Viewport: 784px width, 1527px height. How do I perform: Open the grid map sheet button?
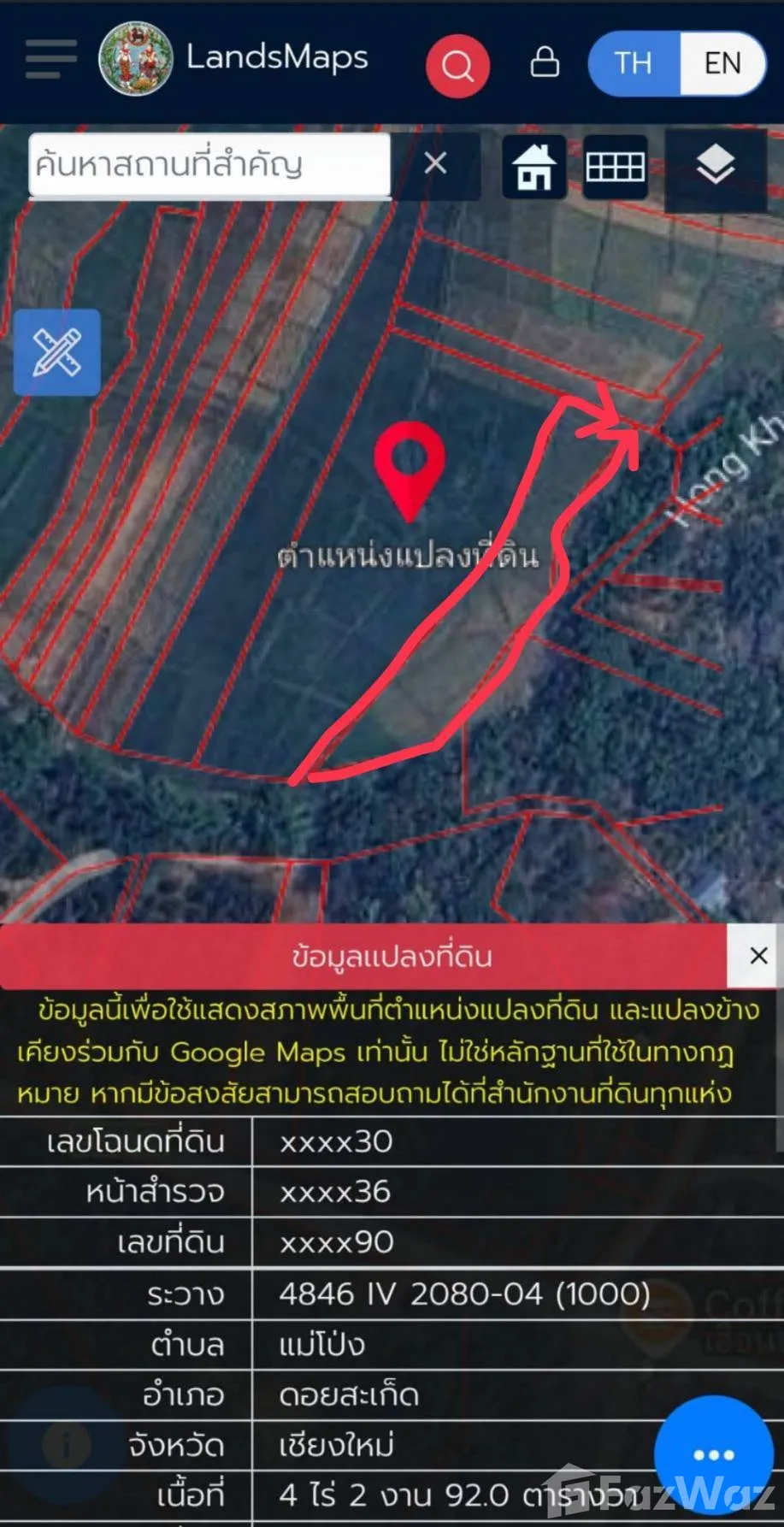click(615, 167)
